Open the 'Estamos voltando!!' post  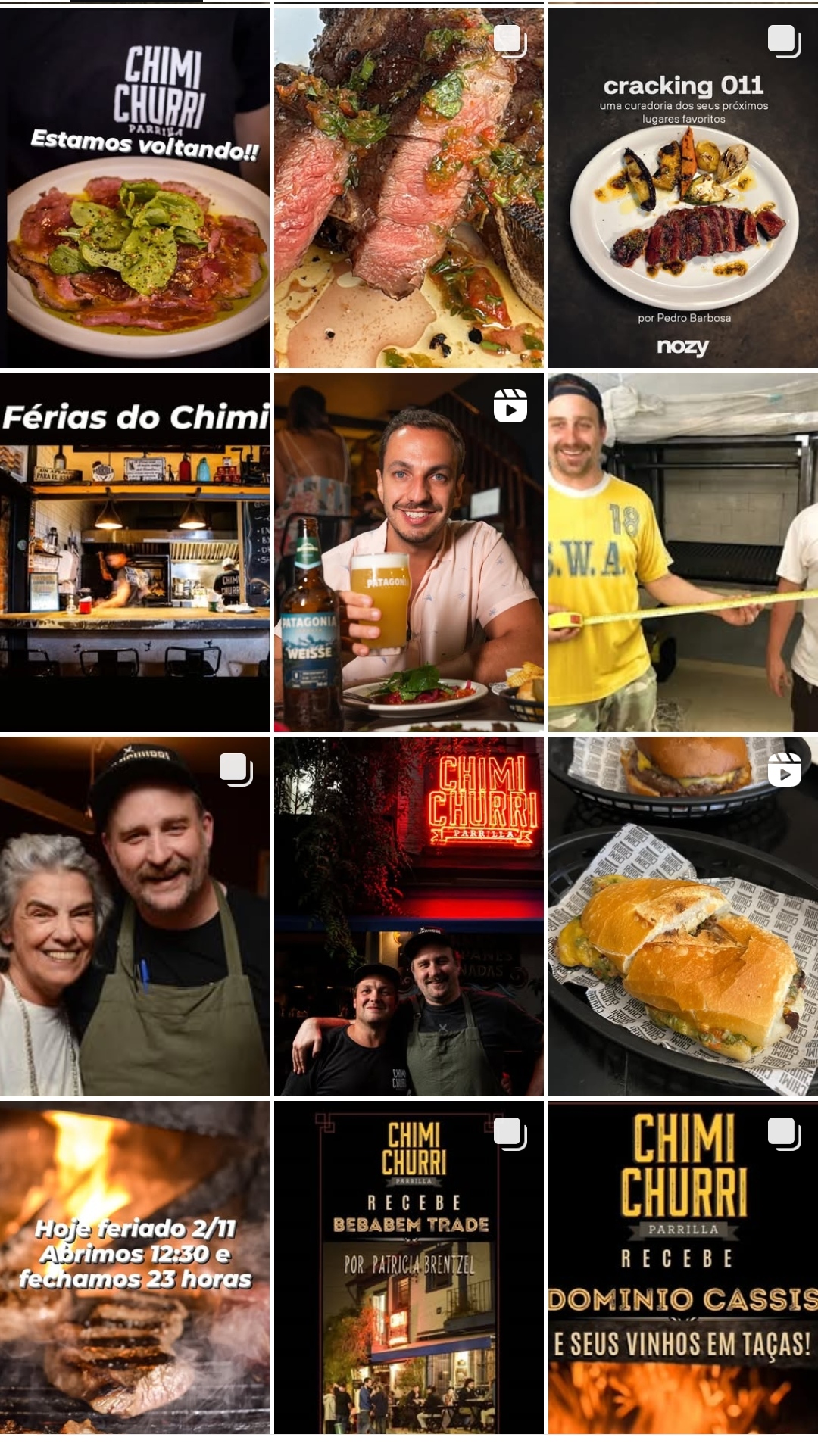click(x=135, y=188)
